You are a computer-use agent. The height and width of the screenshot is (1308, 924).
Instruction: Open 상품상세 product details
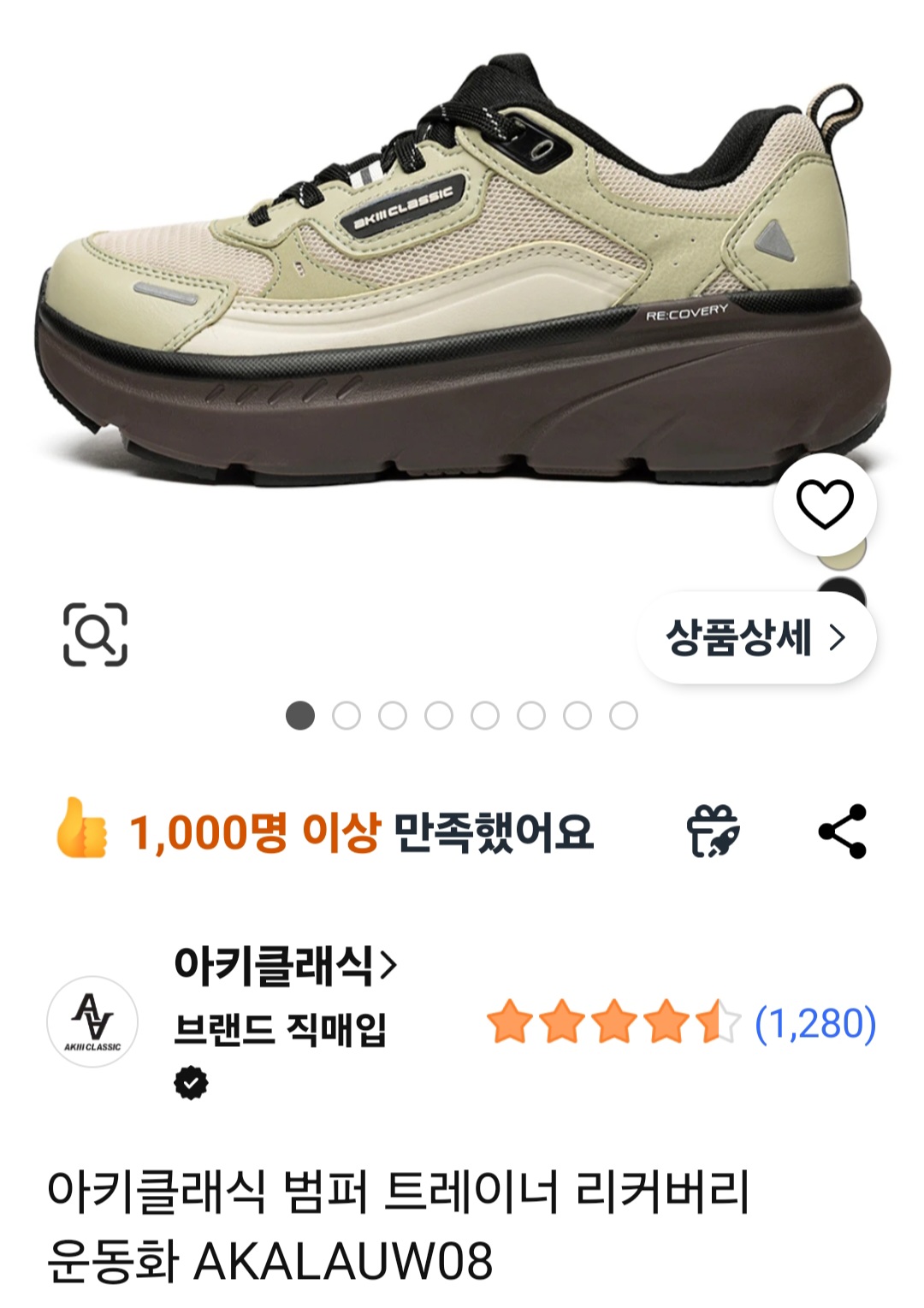coord(756,637)
